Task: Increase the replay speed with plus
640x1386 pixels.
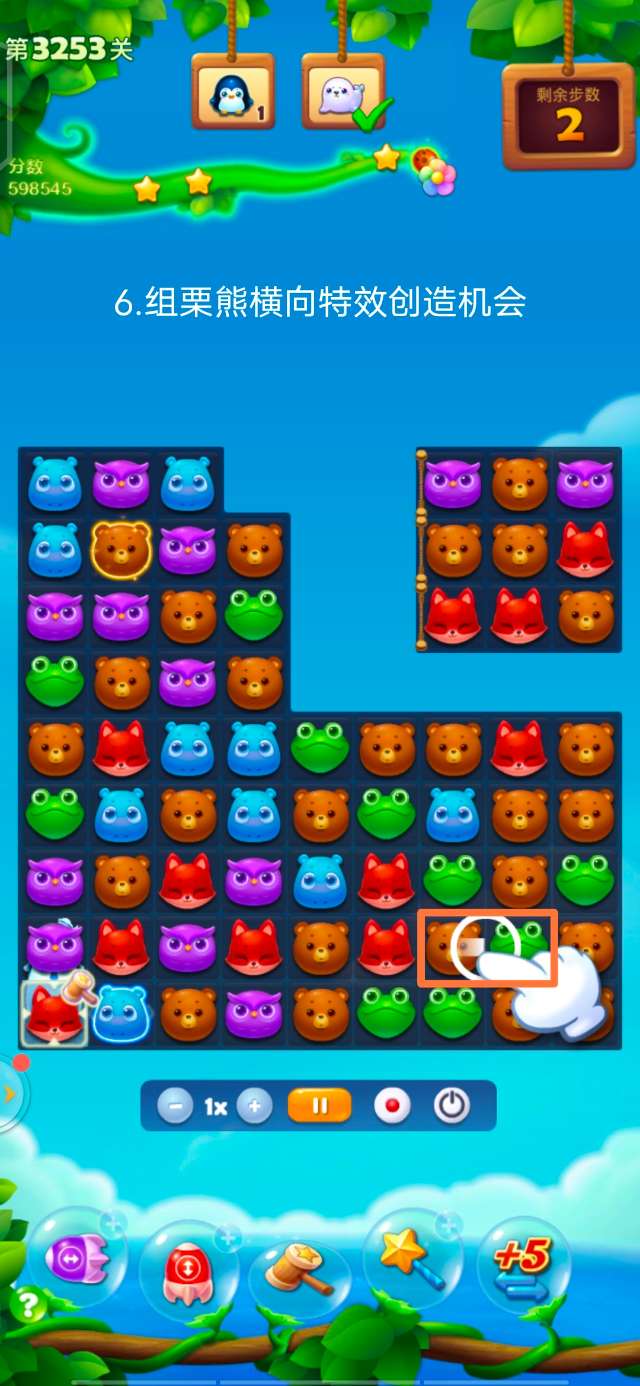Action: [x=255, y=1106]
